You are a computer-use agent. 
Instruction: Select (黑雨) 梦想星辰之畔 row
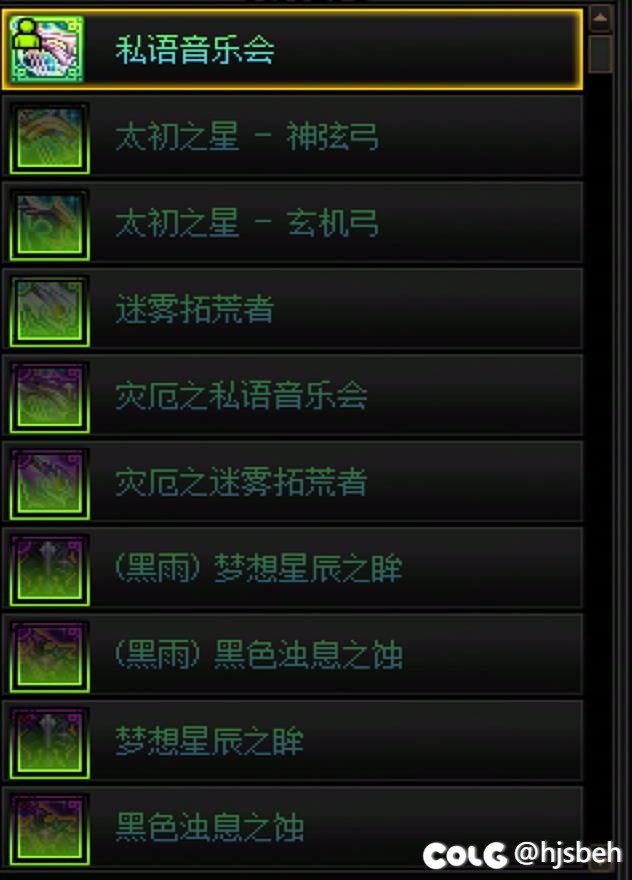(x=292, y=568)
